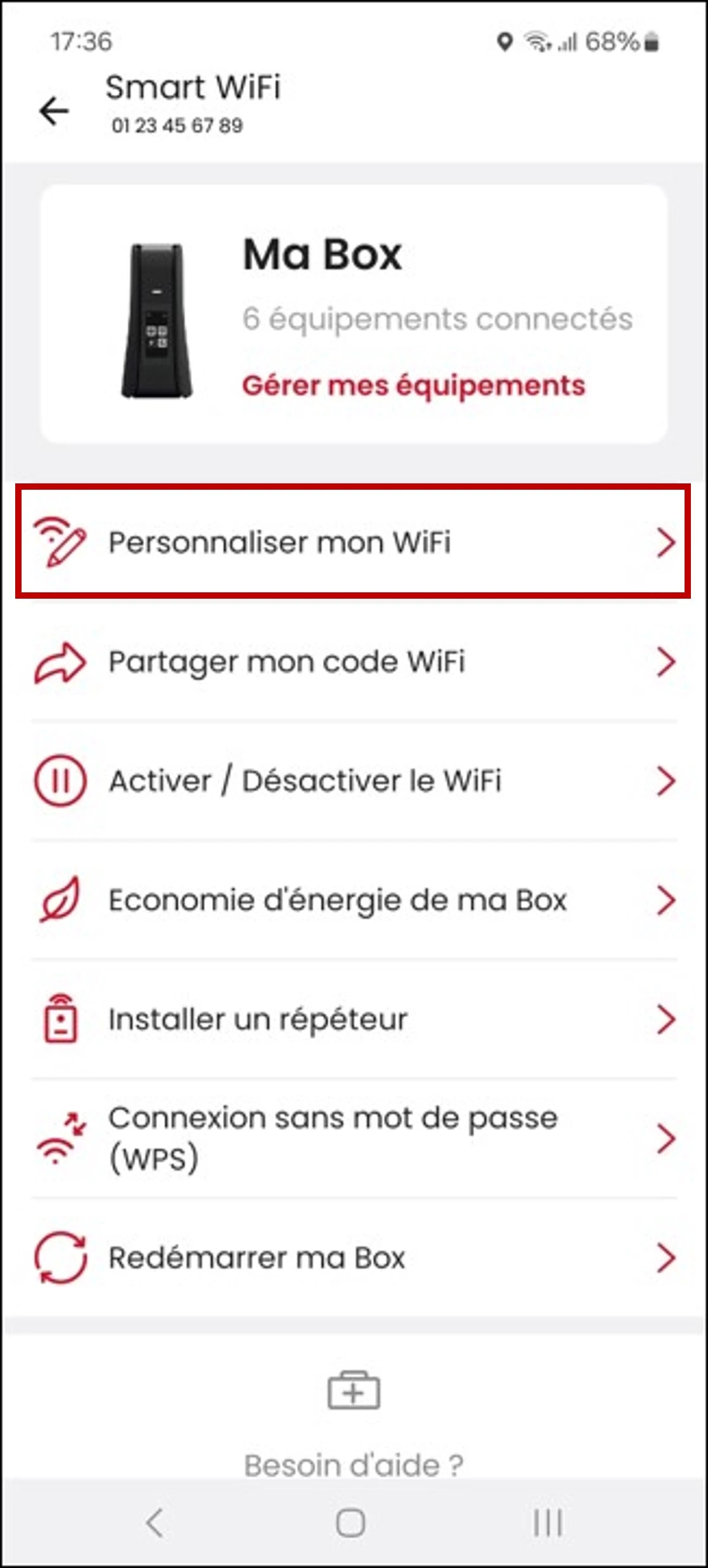This screenshot has width=708, height=1568.
Task: Tap the system home button
Action: 351,1523
